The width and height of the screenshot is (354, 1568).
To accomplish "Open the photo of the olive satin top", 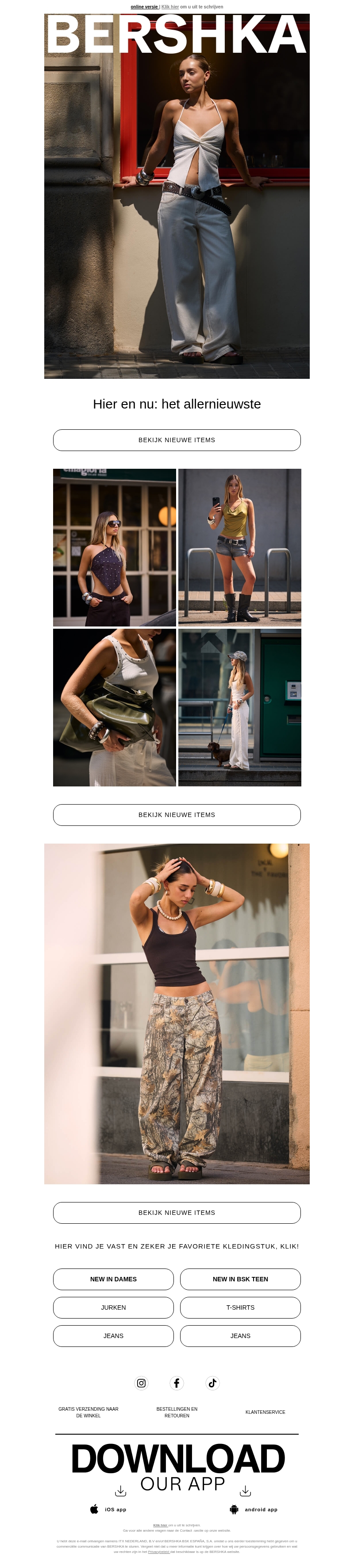I will 239,547.
